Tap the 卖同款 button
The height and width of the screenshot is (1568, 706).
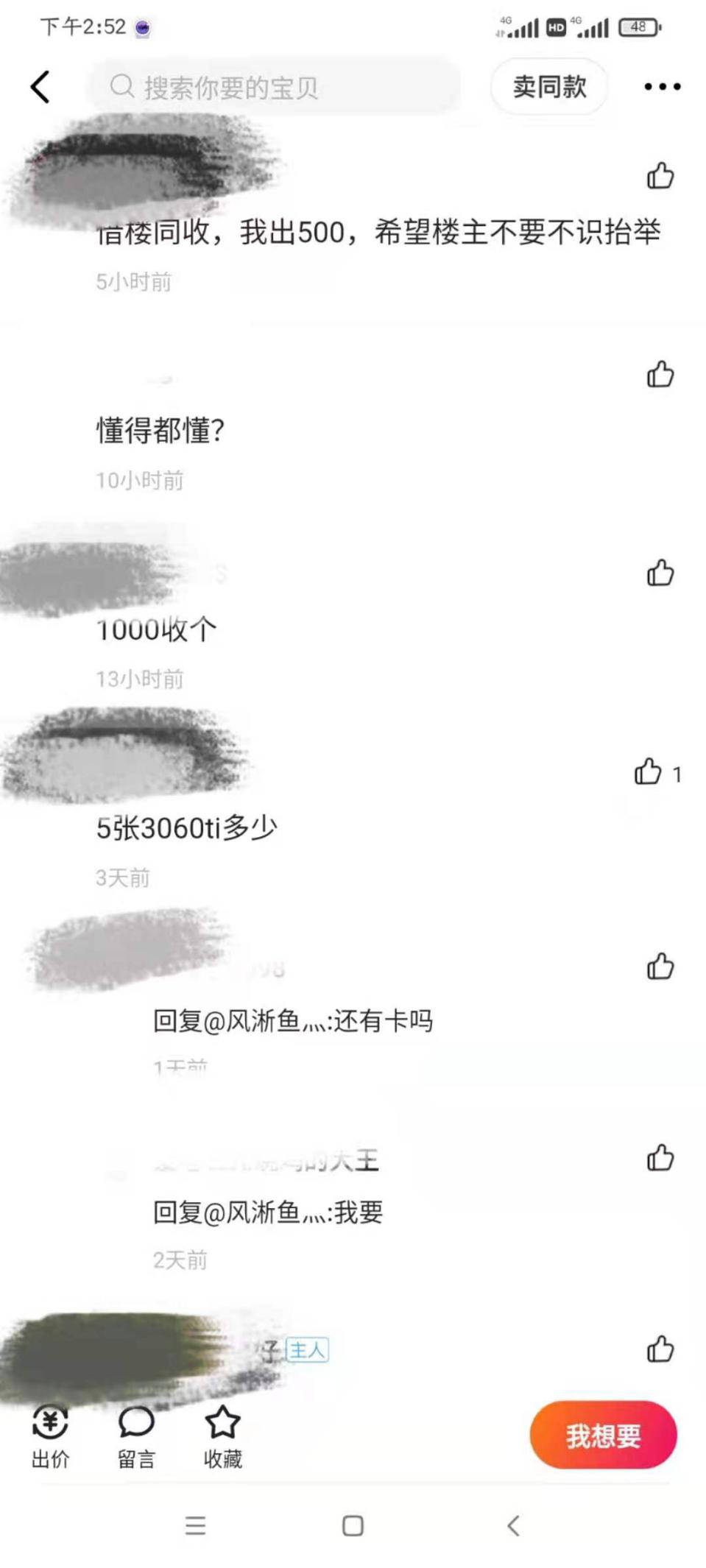(549, 87)
